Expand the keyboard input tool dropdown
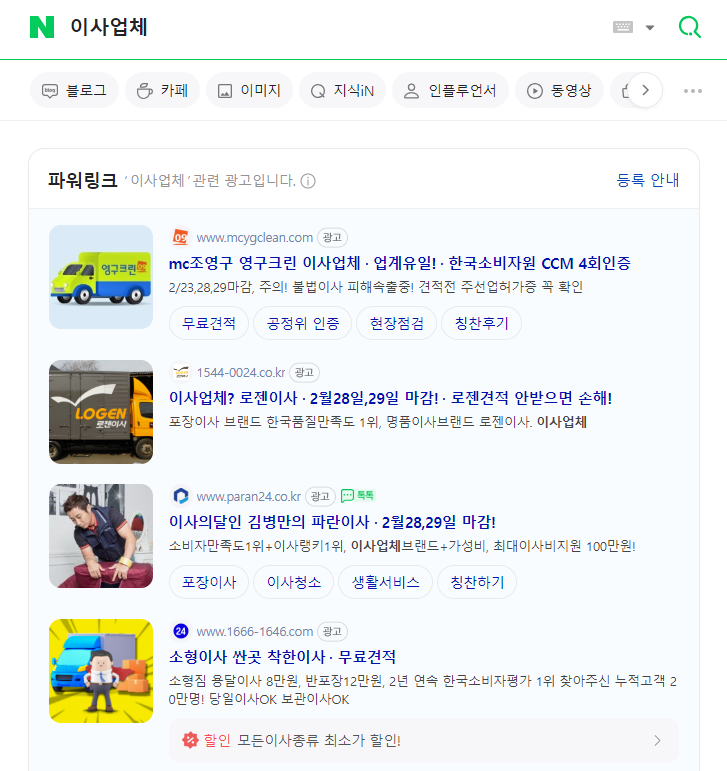The width and height of the screenshot is (727, 771). tap(650, 27)
